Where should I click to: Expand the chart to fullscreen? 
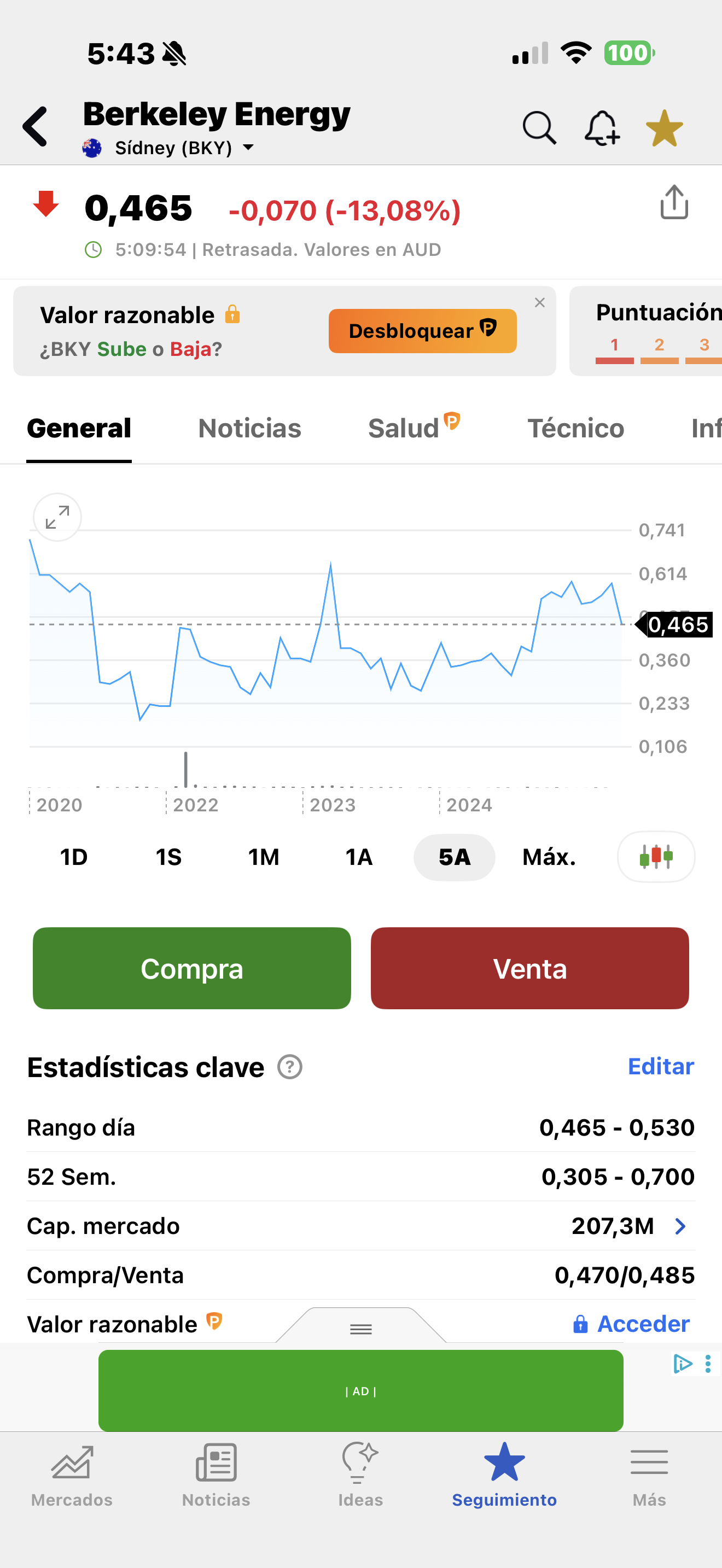(57, 517)
